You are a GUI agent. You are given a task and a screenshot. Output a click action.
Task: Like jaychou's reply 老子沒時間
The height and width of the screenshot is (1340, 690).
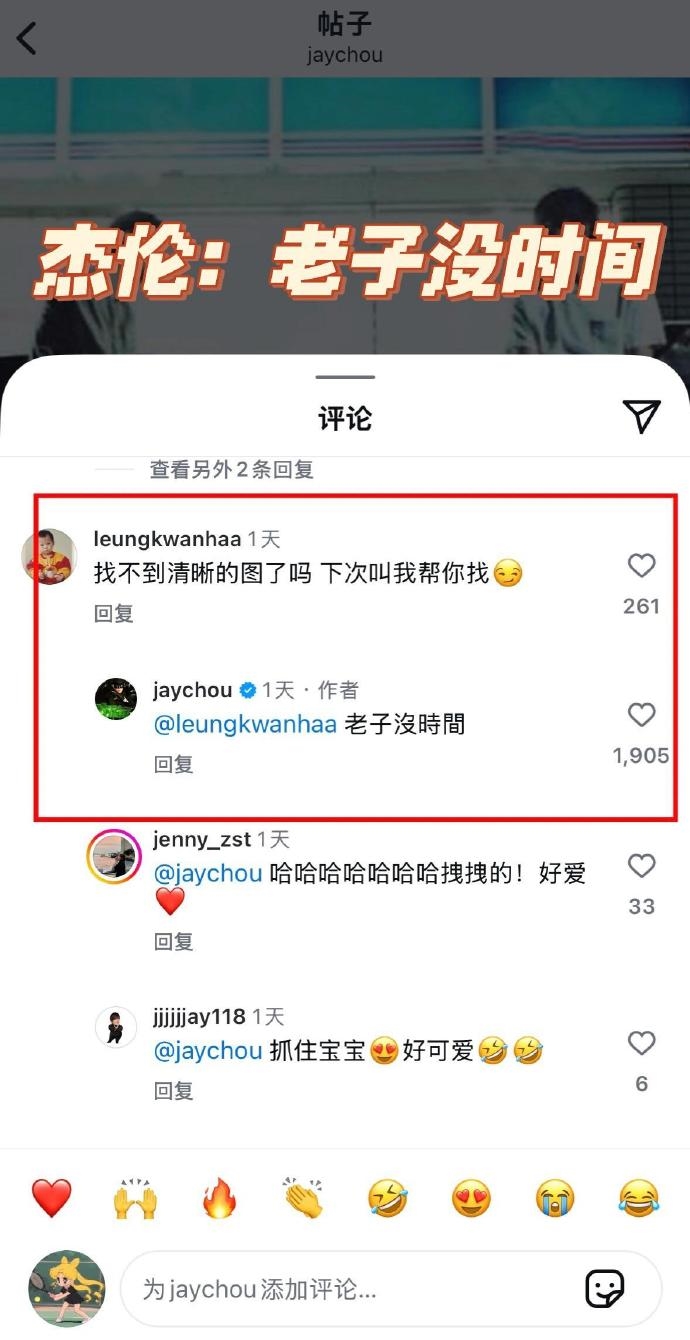coord(641,715)
